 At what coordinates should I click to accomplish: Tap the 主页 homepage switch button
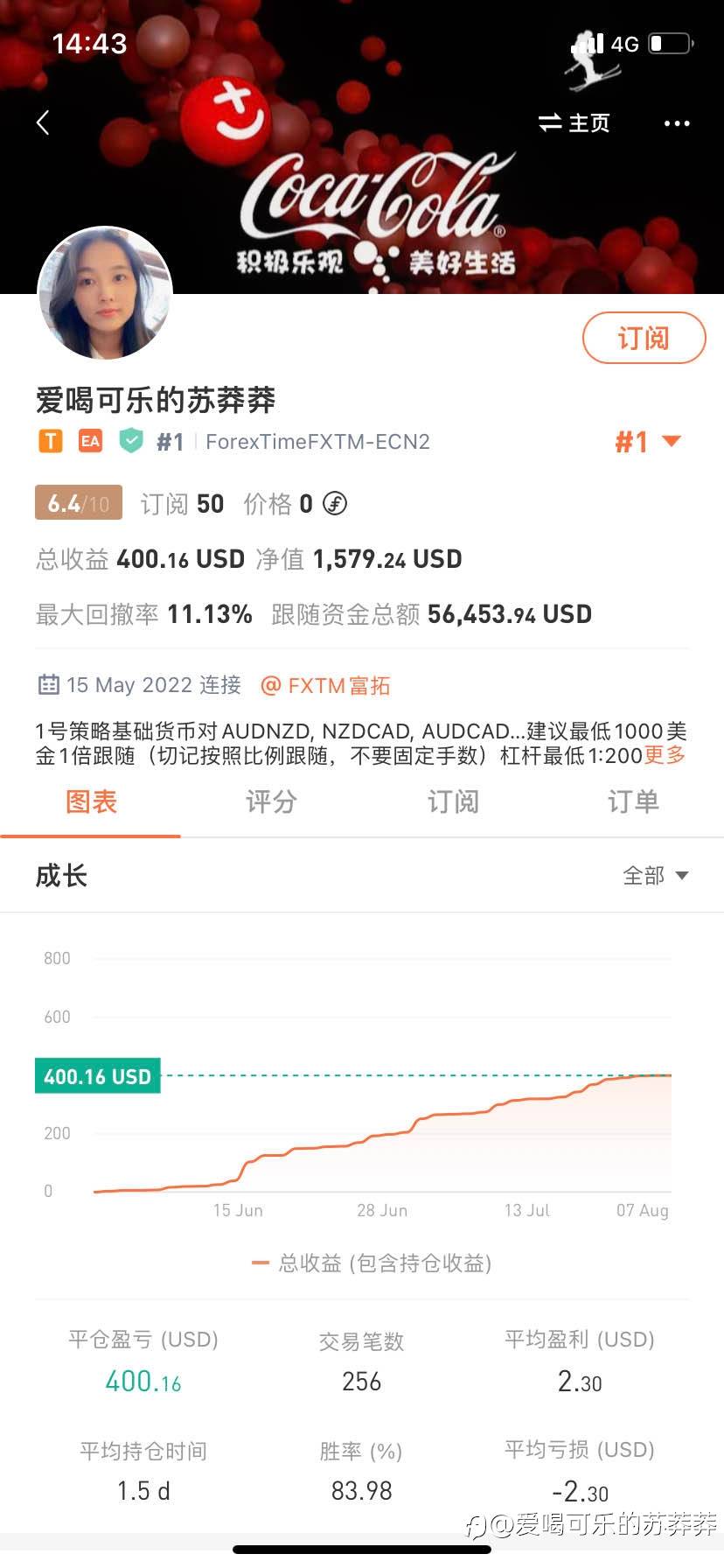pos(574,123)
